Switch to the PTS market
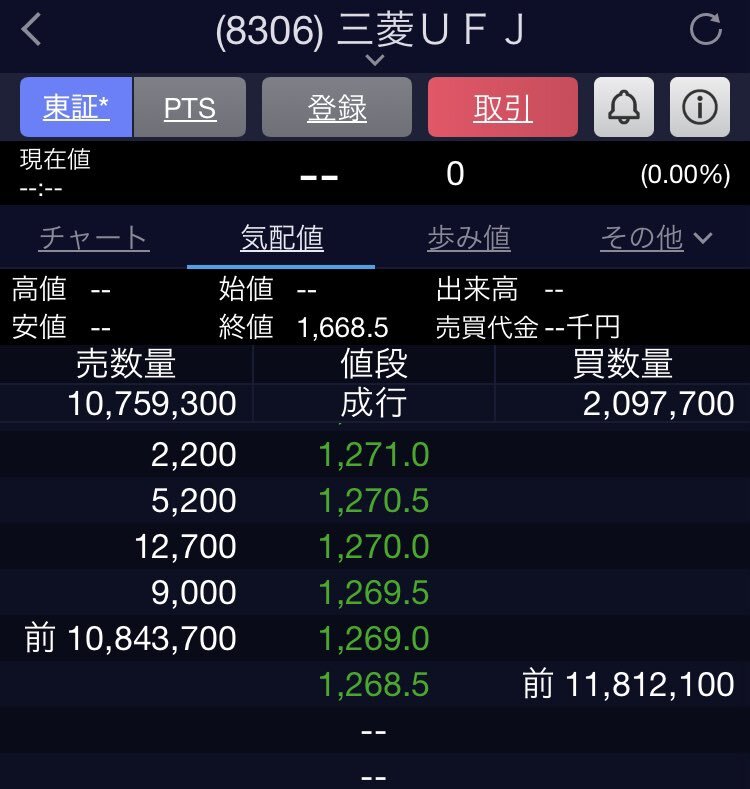The height and width of the screenshot is (789, 750). pyautogui.click(x=190, y=107)
